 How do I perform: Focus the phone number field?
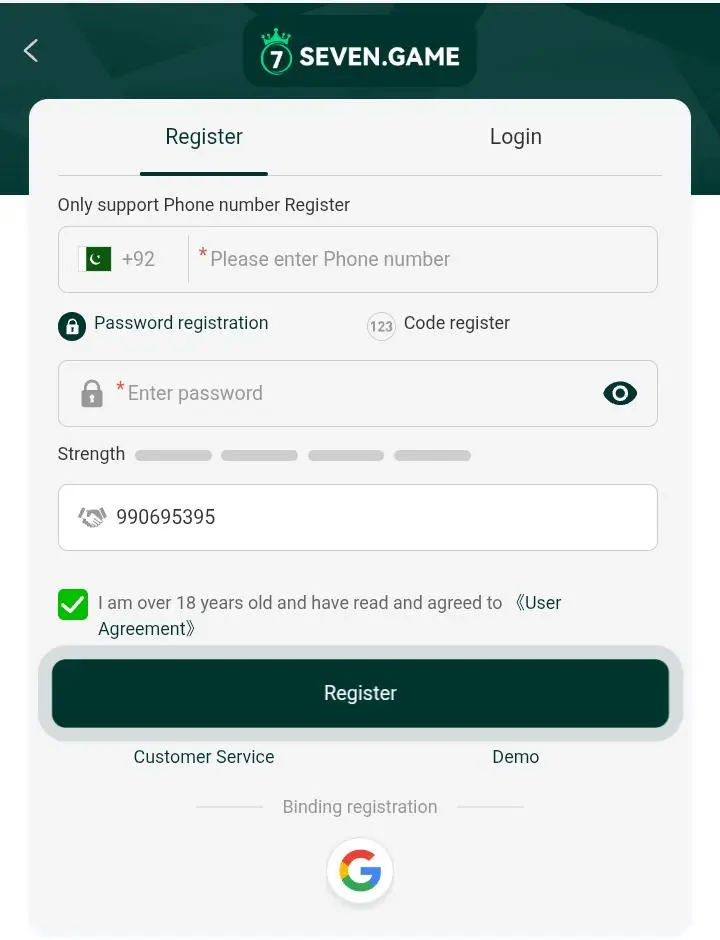[x=420, y=259]
